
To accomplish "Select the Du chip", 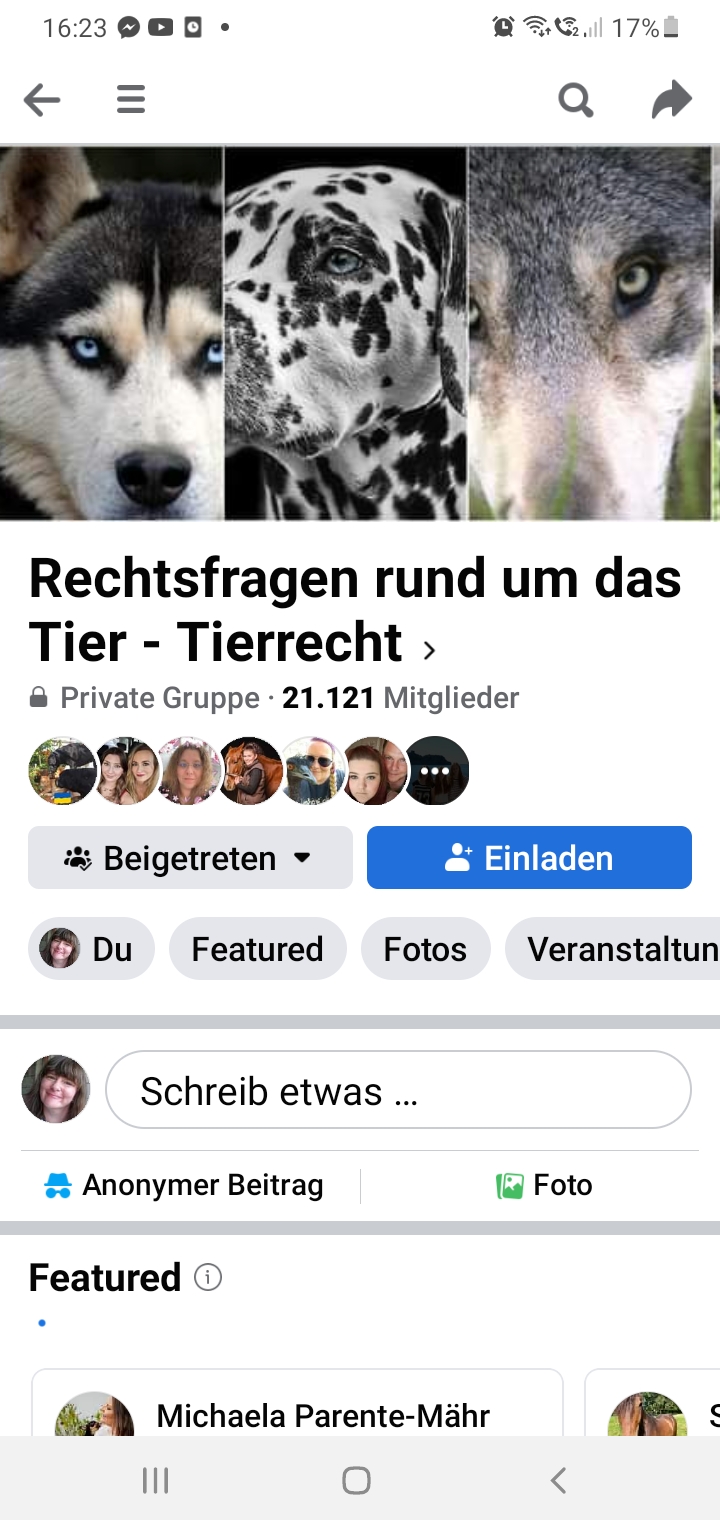I will [91, 949].
